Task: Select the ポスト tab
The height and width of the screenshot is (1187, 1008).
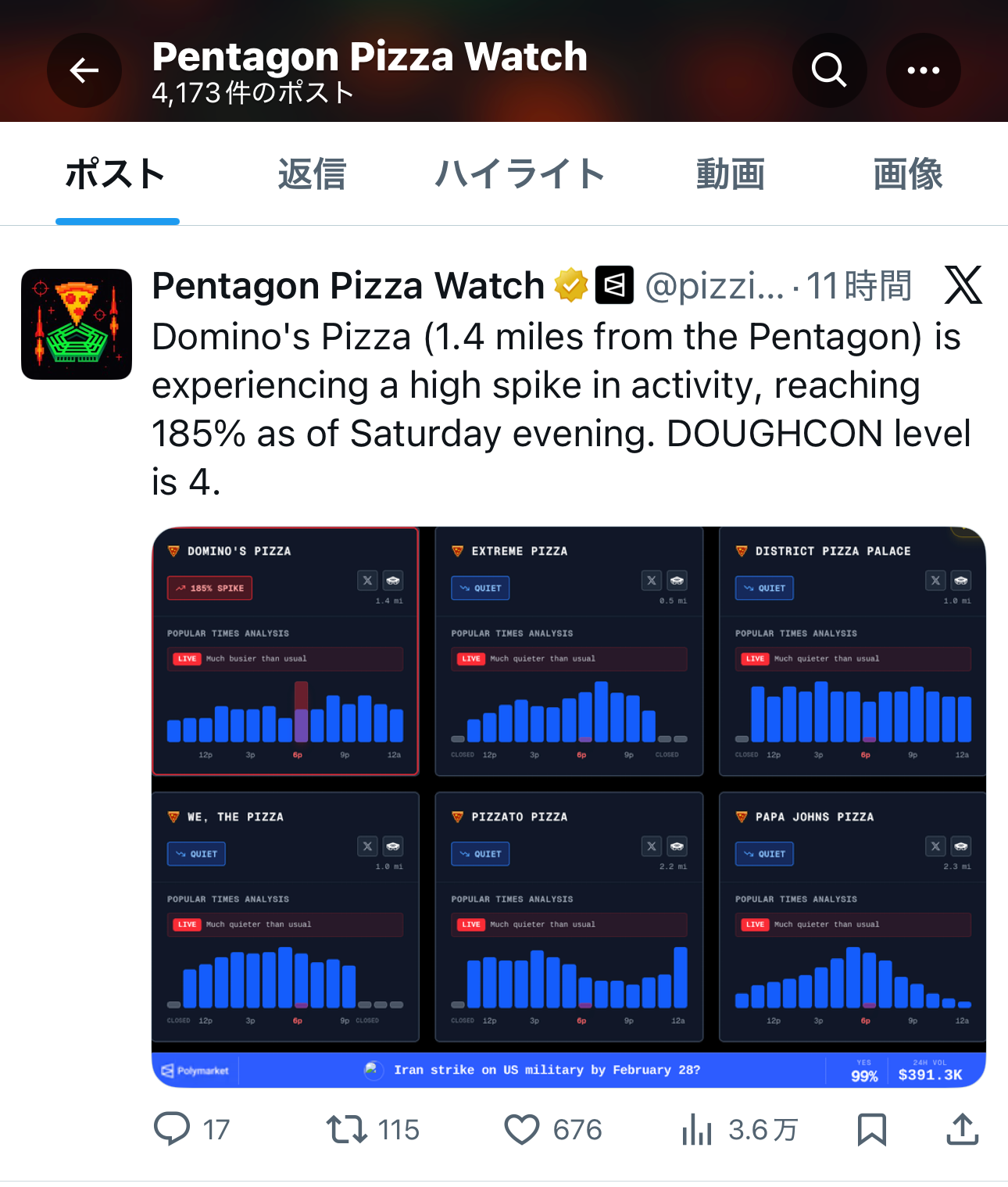Action: tap(116, 174)
